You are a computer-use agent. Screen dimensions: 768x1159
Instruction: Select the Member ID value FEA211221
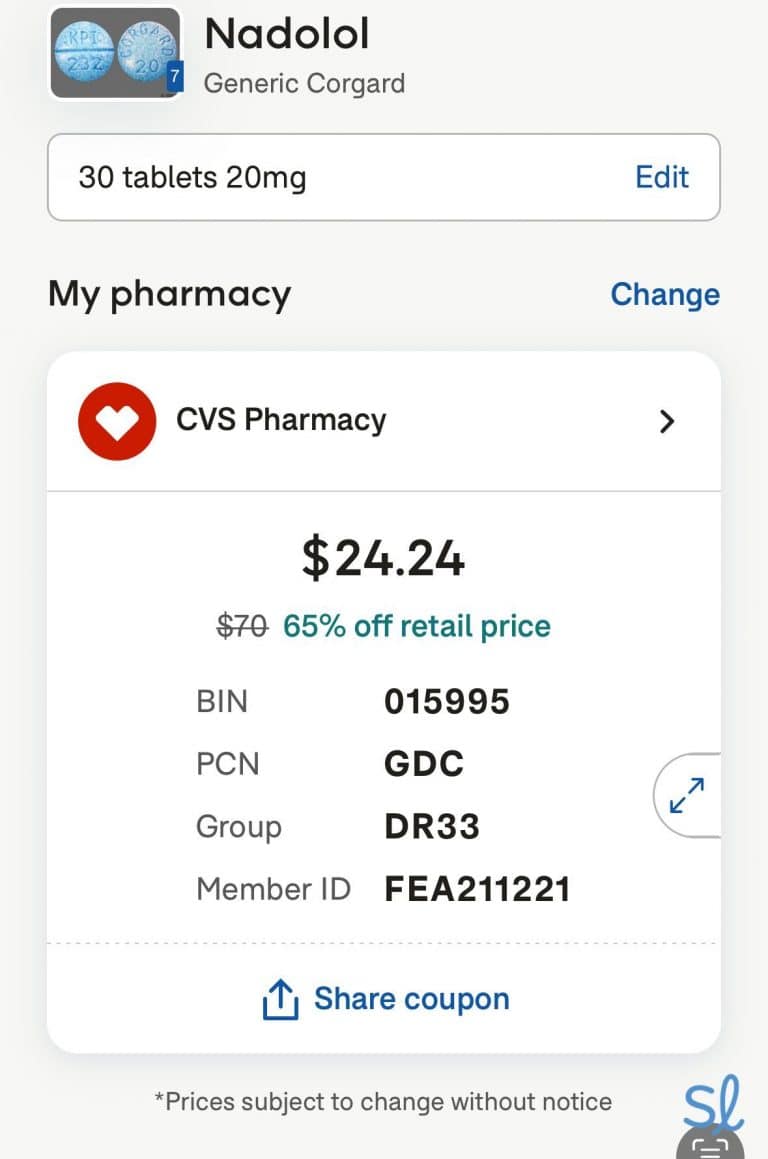(x=477, y=889)
